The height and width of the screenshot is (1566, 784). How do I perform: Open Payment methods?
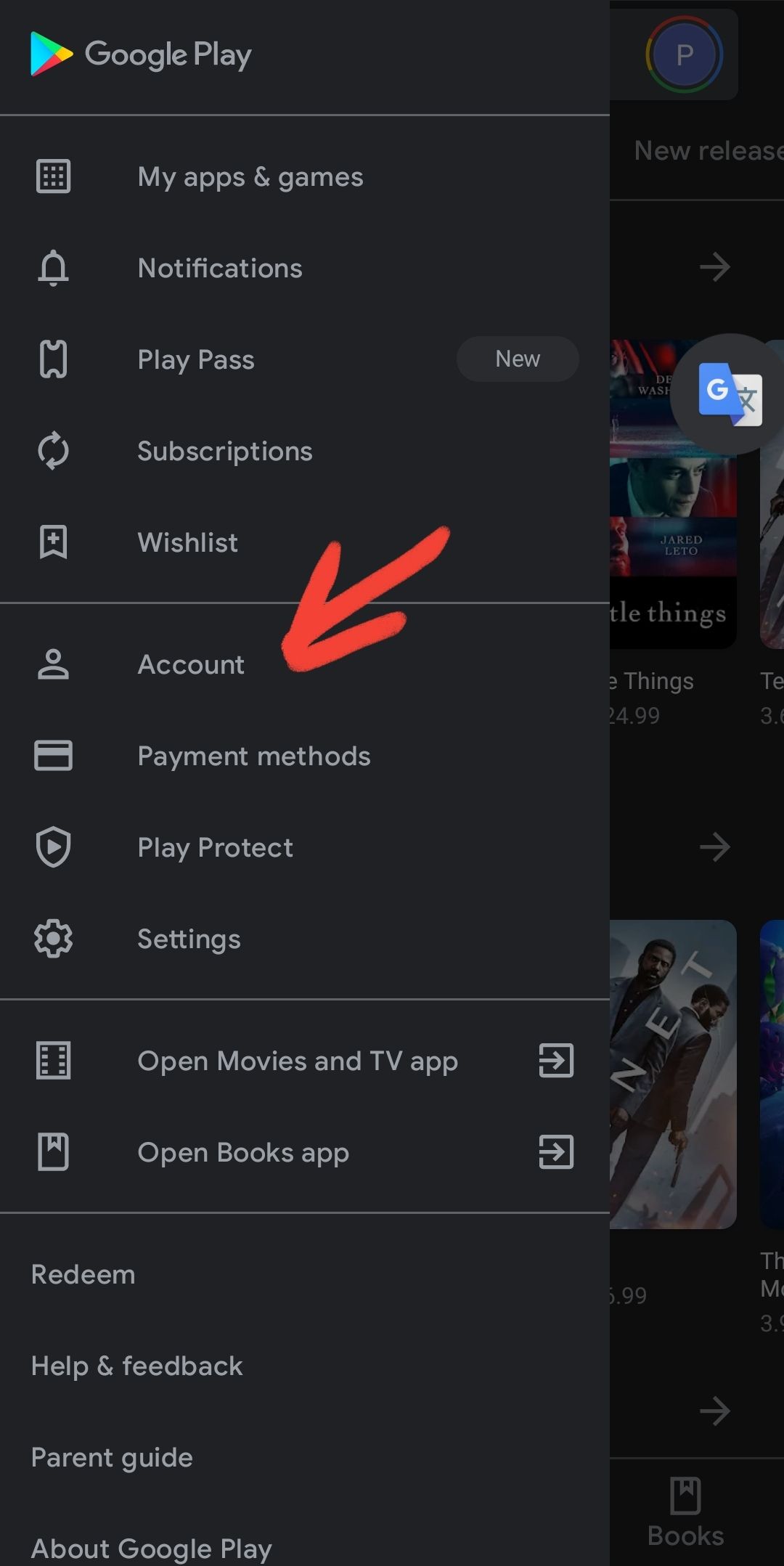[253, 757]
